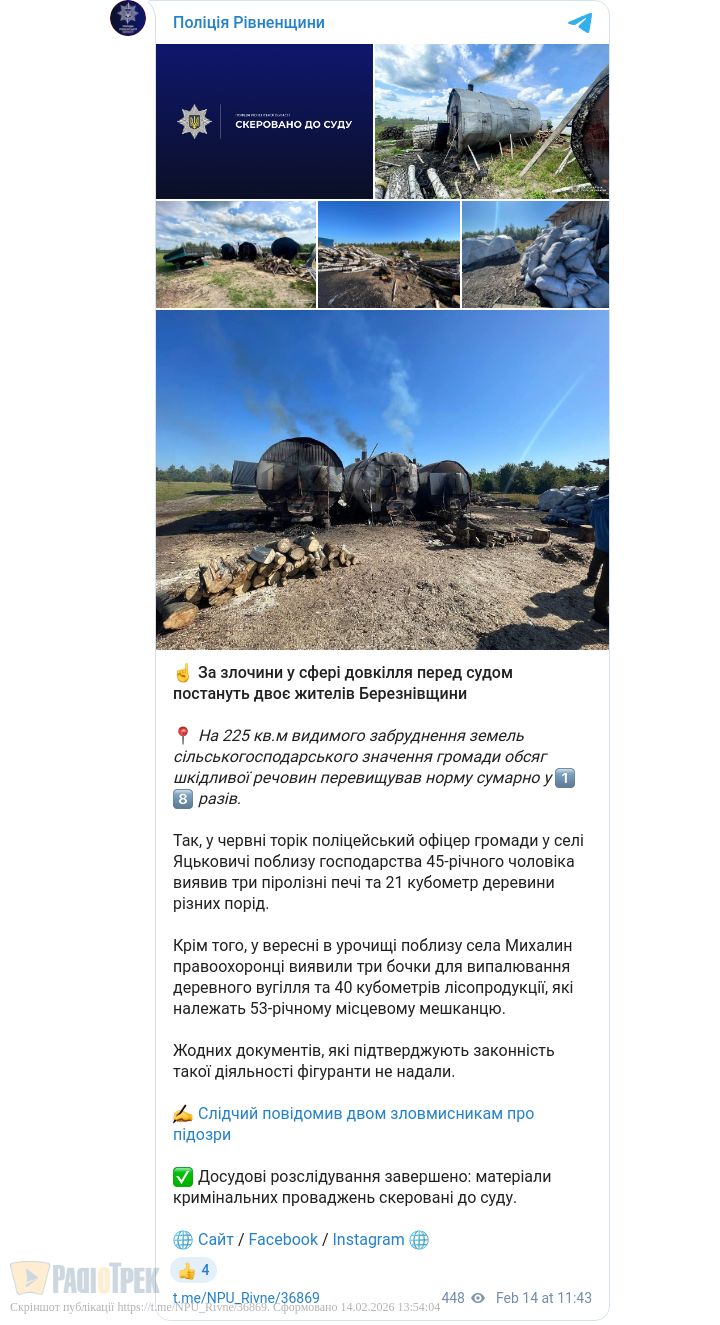Open the channel avatar
Image resolution: width=720 pixels, height=1325 pixels.
coord(127,18)
